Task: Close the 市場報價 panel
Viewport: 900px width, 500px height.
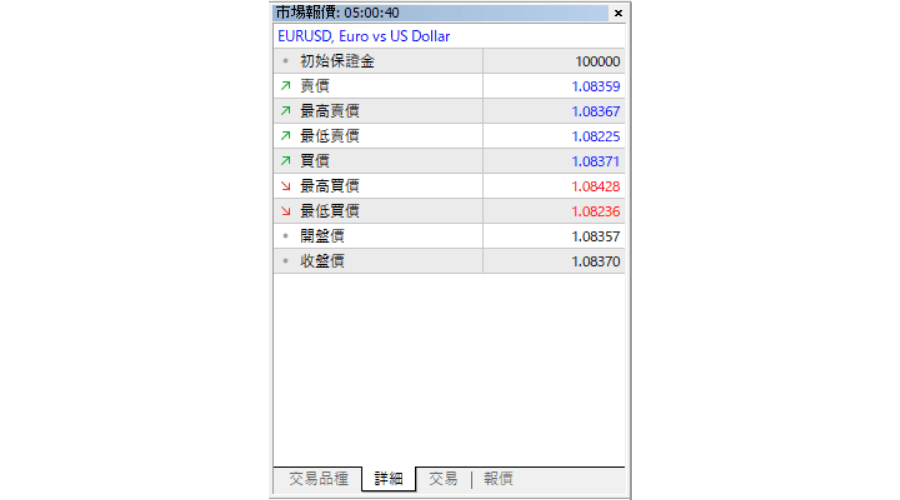Action: click(x=617, y=13)
